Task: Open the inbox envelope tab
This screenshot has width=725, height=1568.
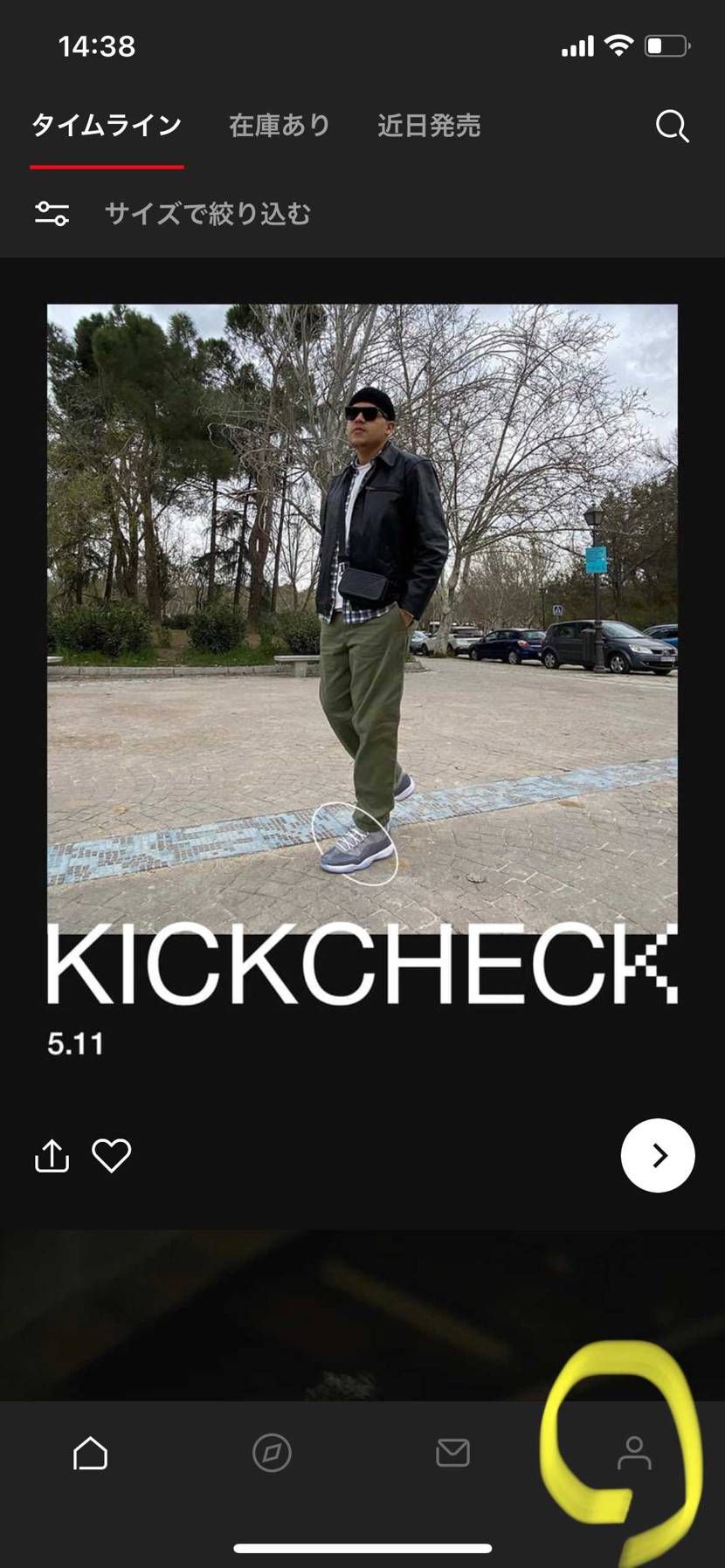Action: 452,1454
